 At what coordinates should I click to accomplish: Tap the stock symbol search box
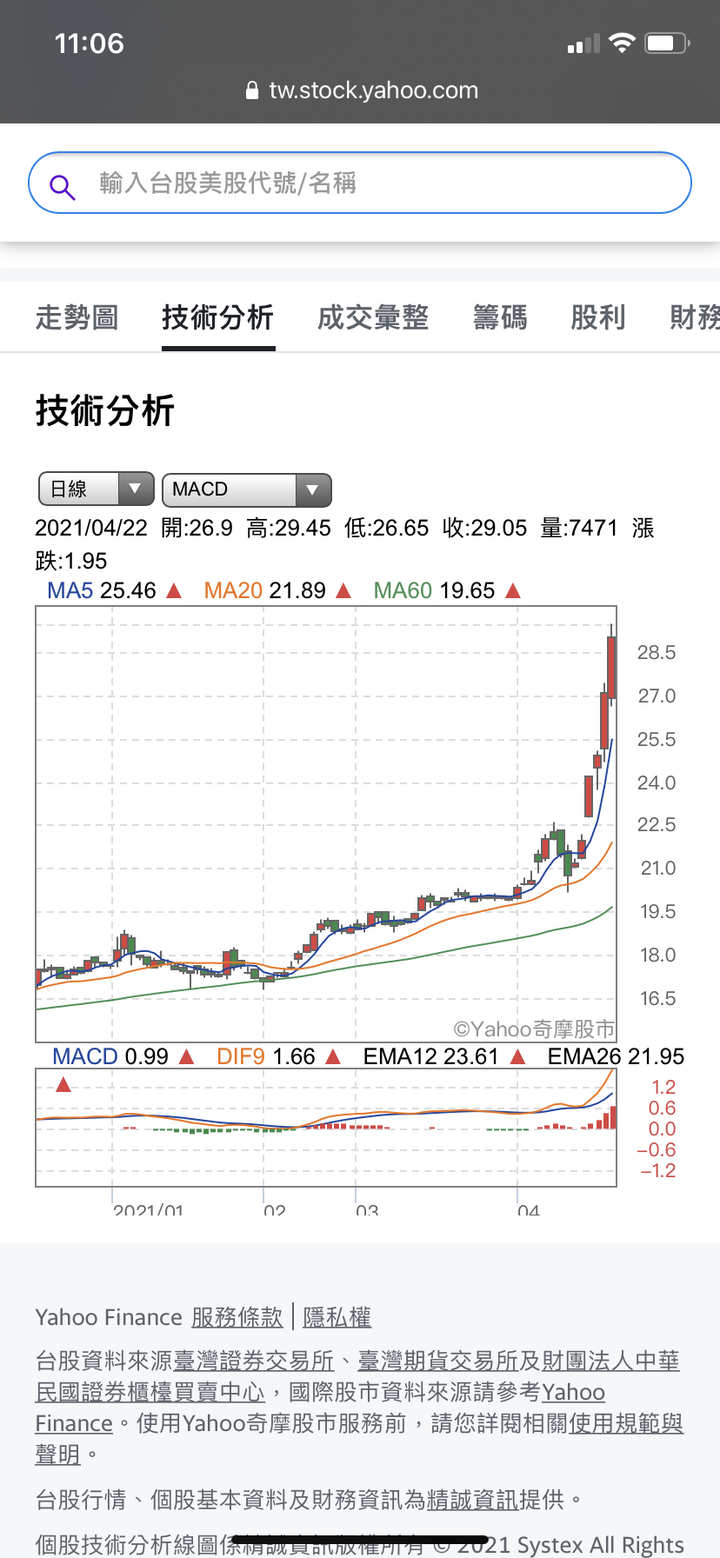pos(360,183)
